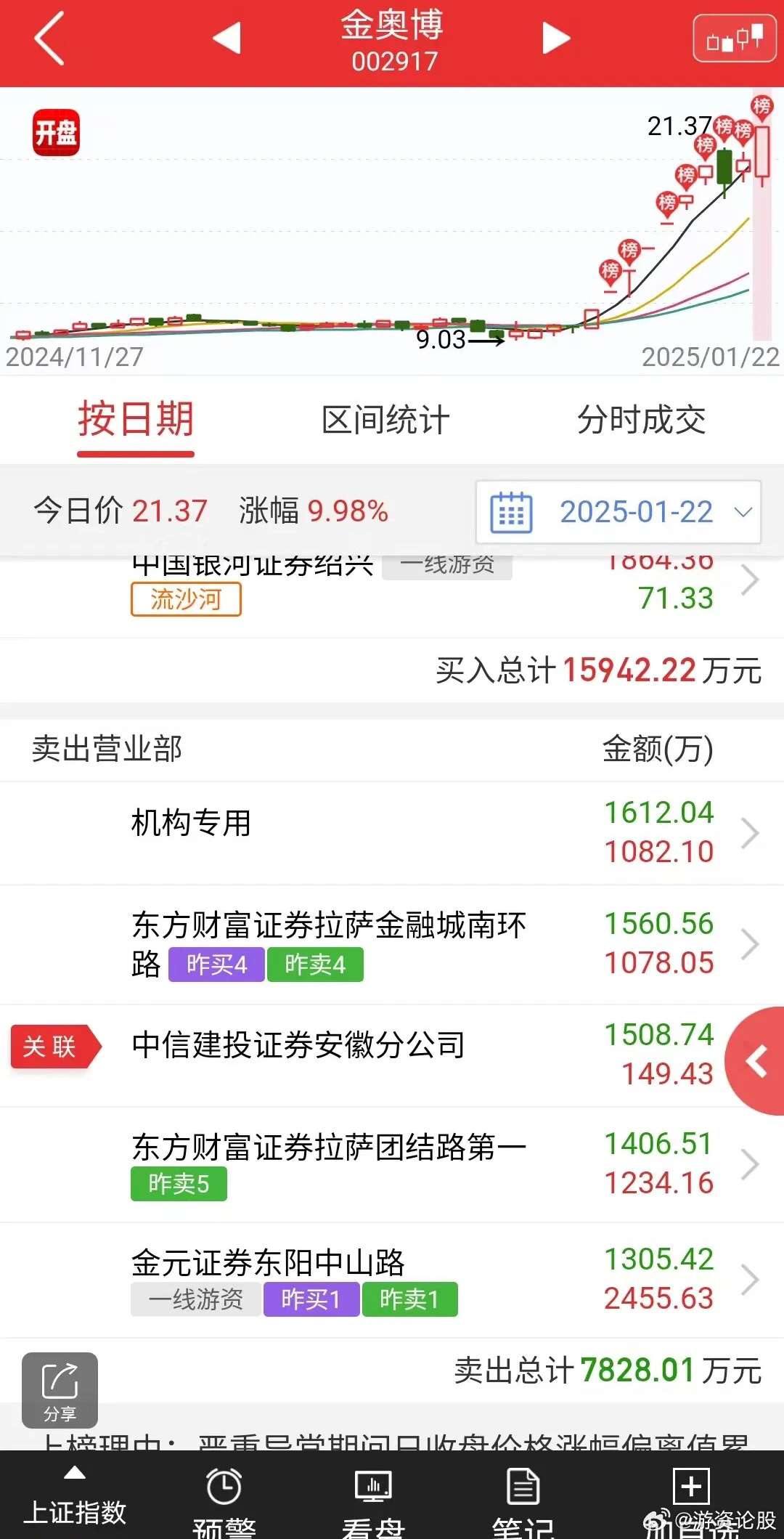Switch to 区间统计 tab
Viewport: 784px width, 1539px height.
[x=385, y=421]
